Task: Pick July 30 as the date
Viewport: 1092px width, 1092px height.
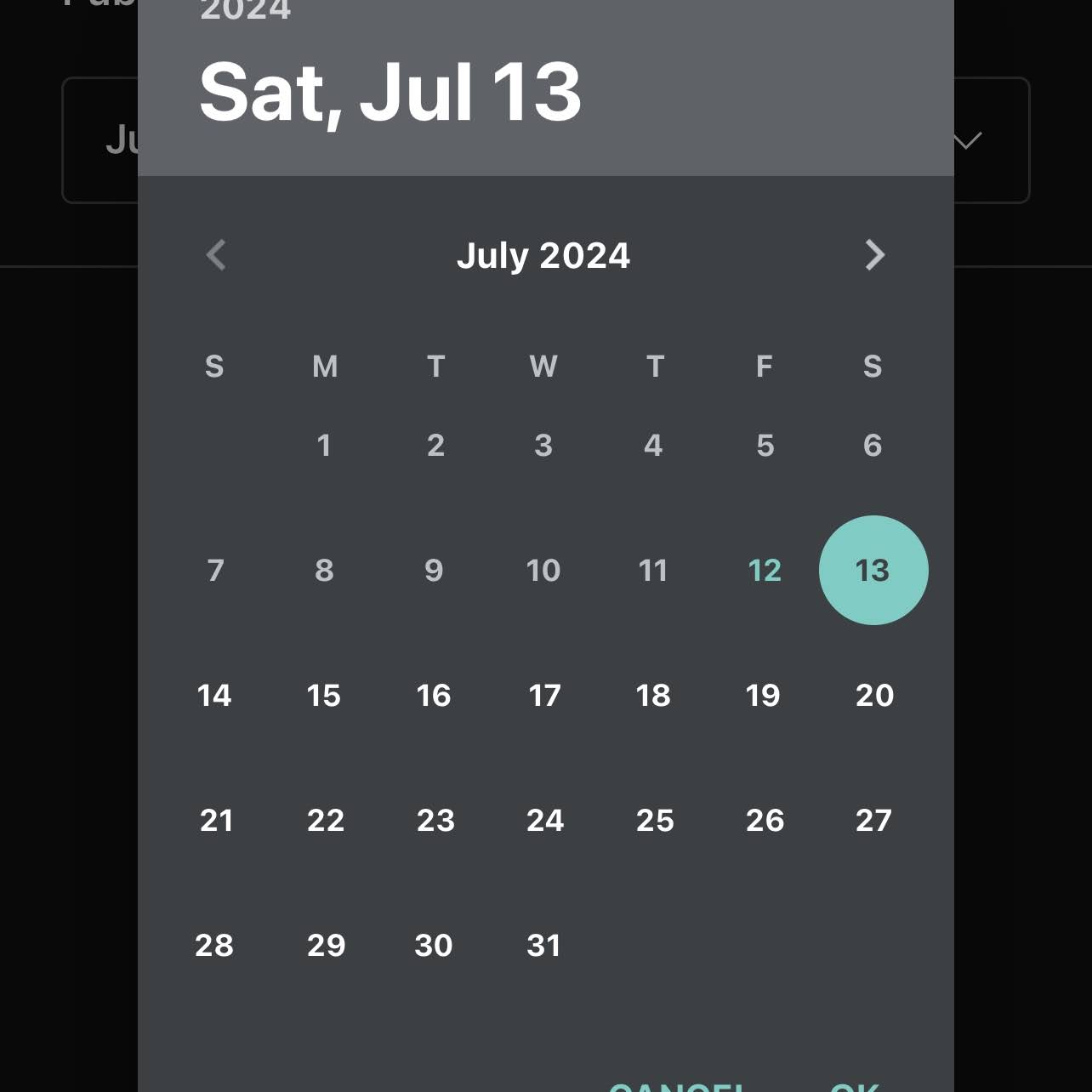Action: [434, 946]
